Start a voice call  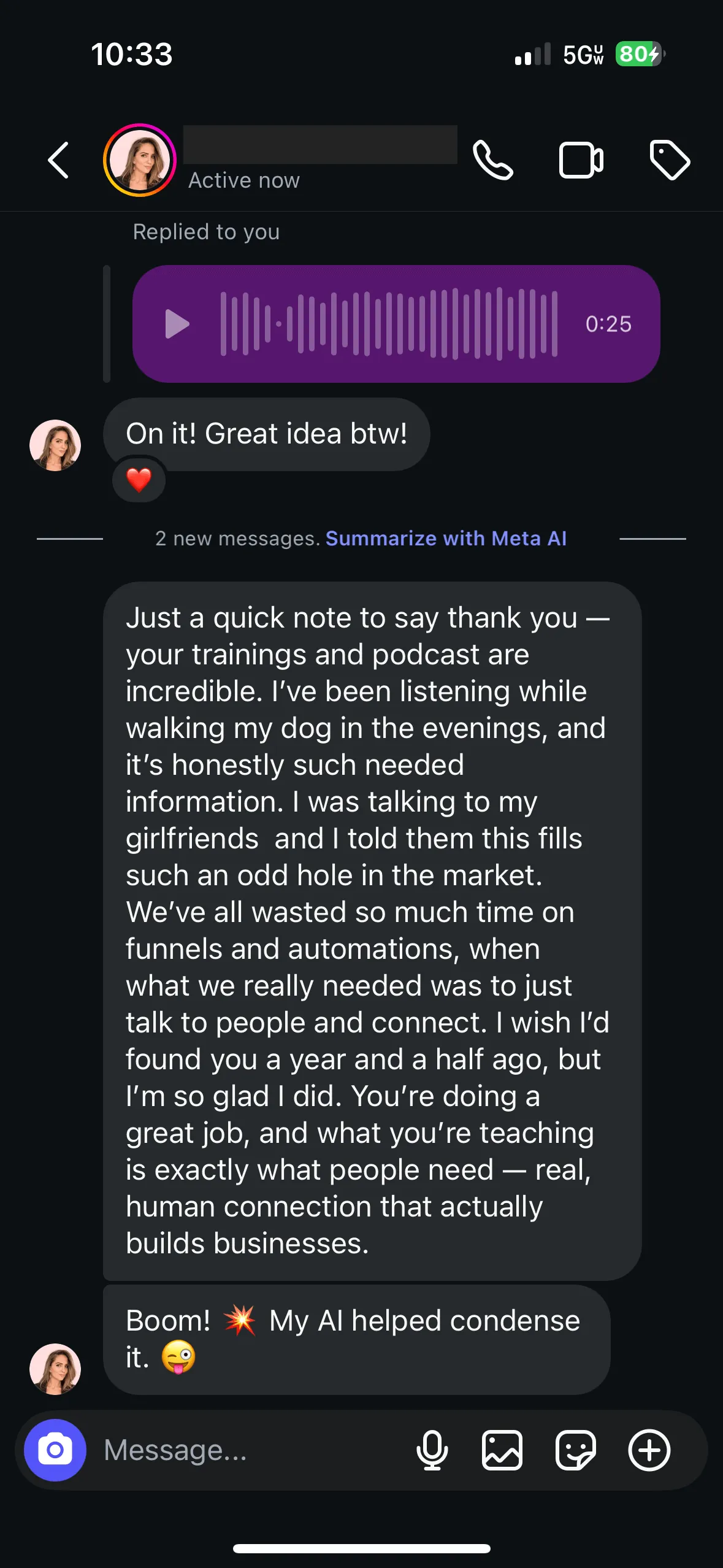click(x=493, y=161)
